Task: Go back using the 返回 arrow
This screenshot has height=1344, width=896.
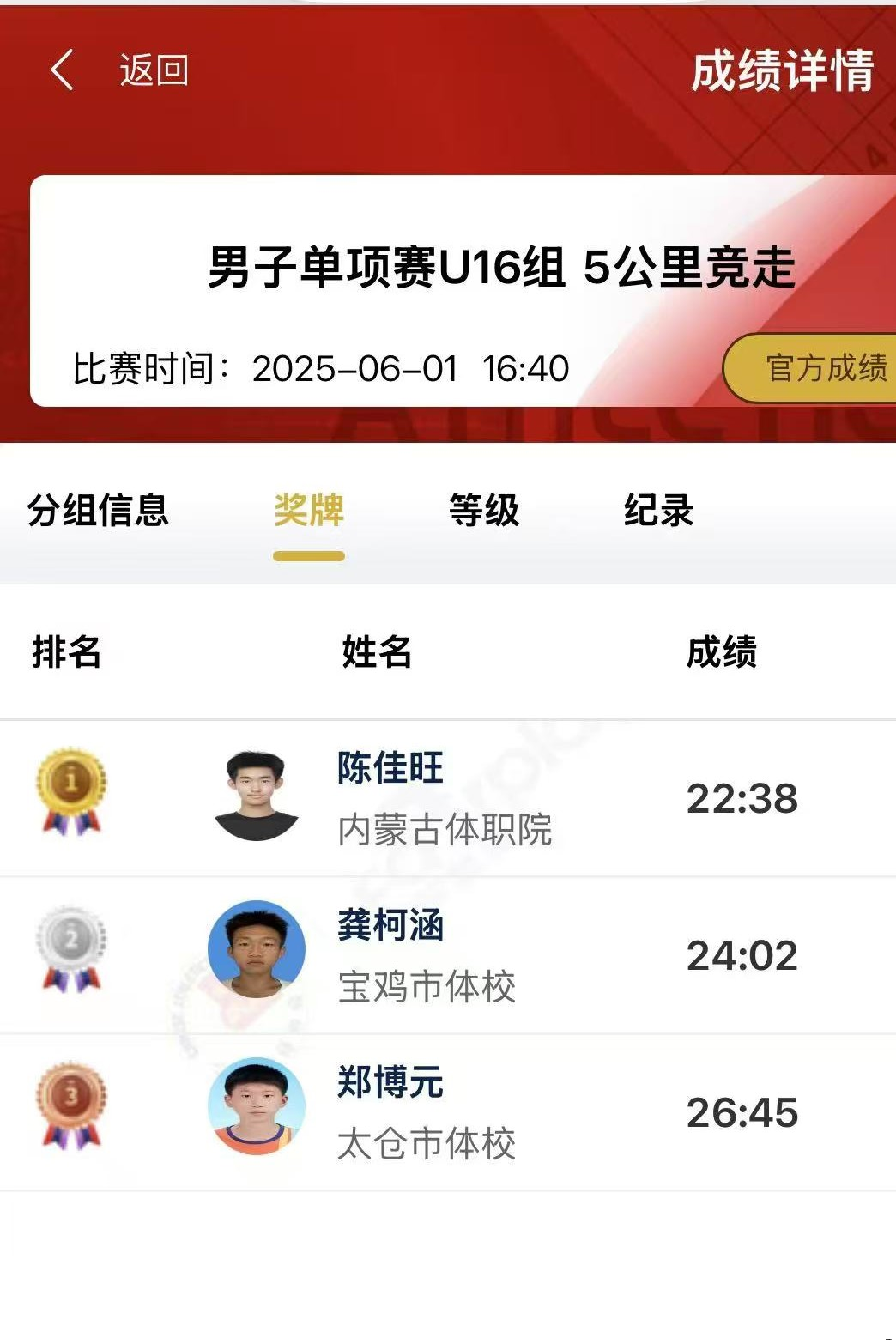Action: click(x=62, y=70)
